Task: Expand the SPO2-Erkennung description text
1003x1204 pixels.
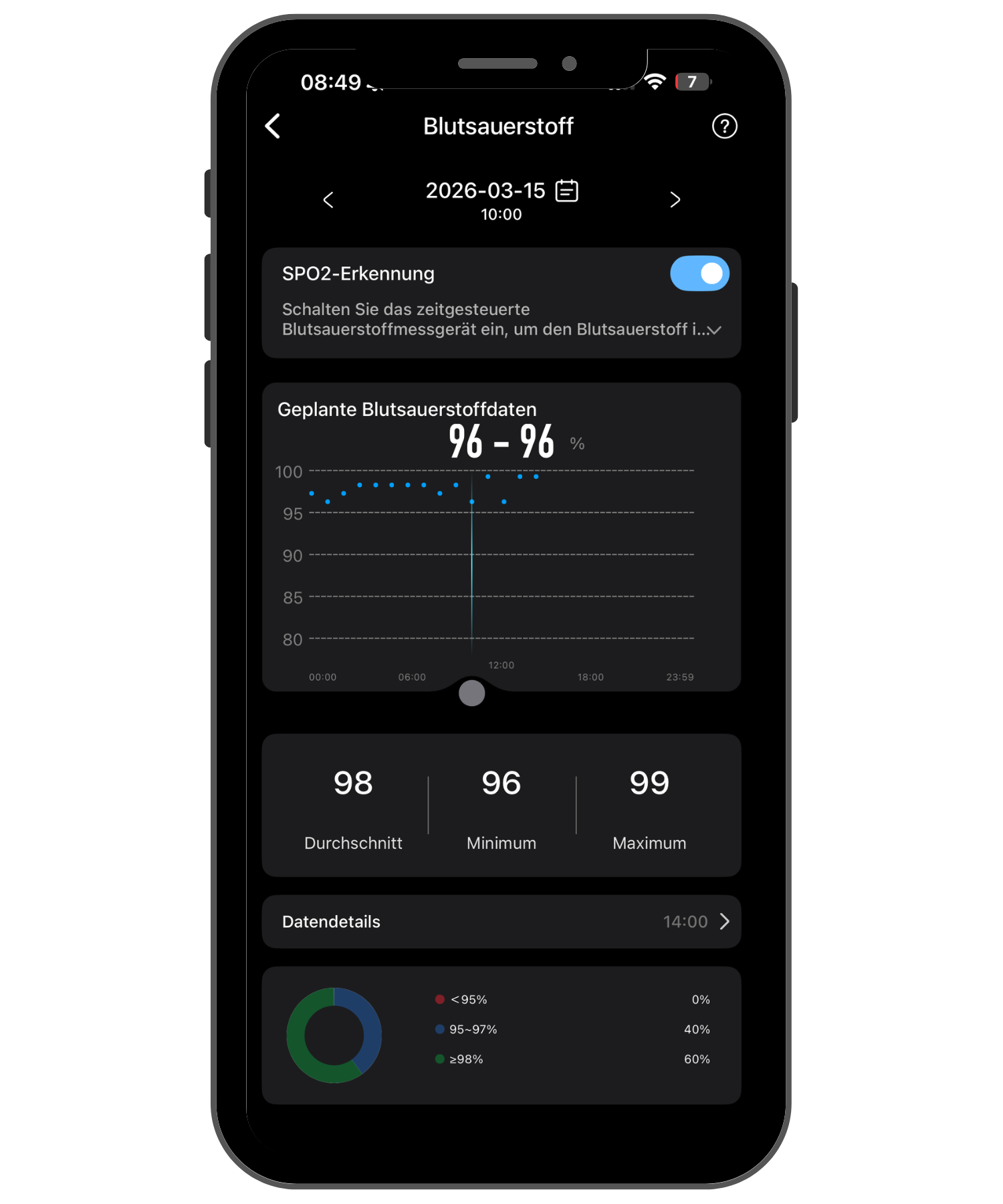Action: coord(715,330)
